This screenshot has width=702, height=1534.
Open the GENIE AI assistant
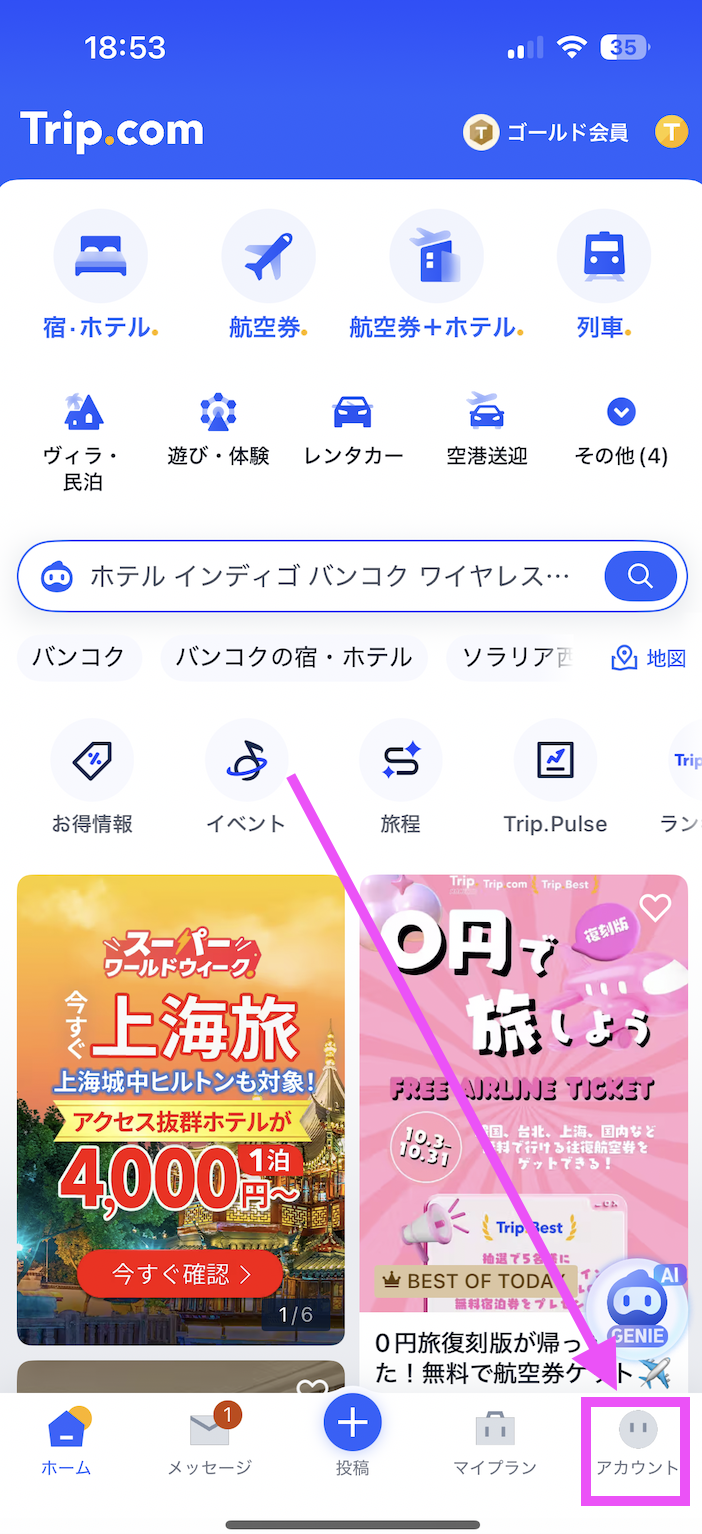click(636, 1304)
